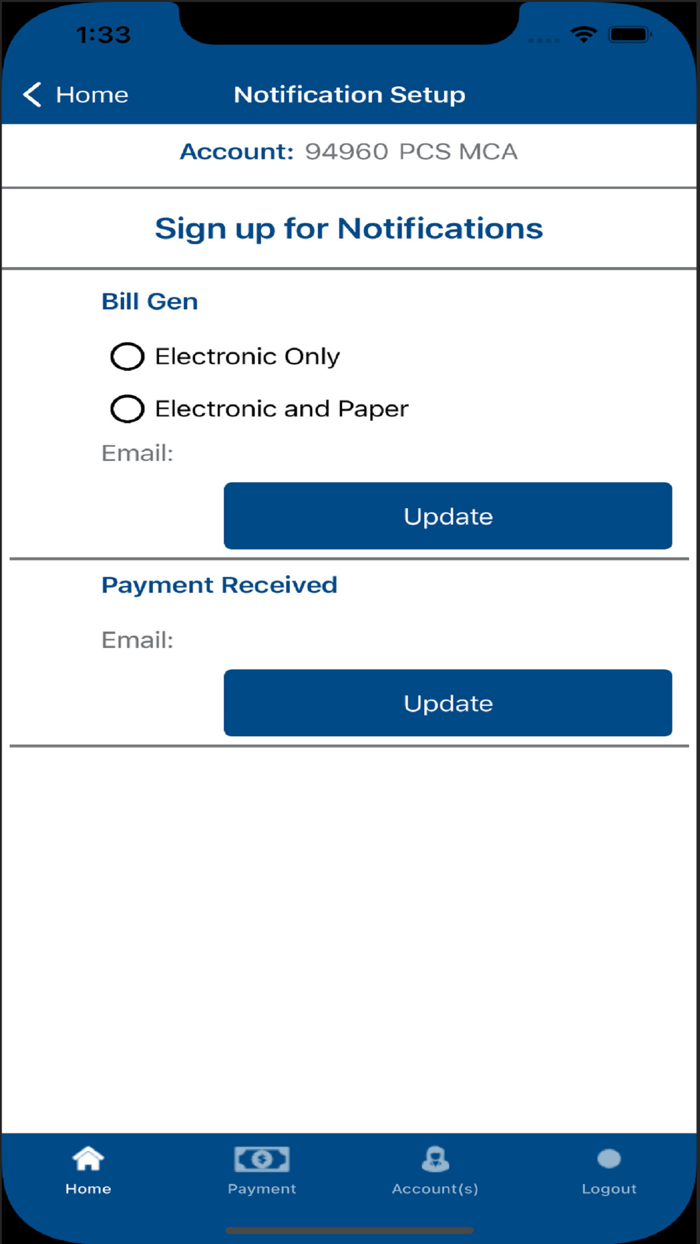Tap Update under Payment Received
700x1244 pixels.
pos(448,703)
